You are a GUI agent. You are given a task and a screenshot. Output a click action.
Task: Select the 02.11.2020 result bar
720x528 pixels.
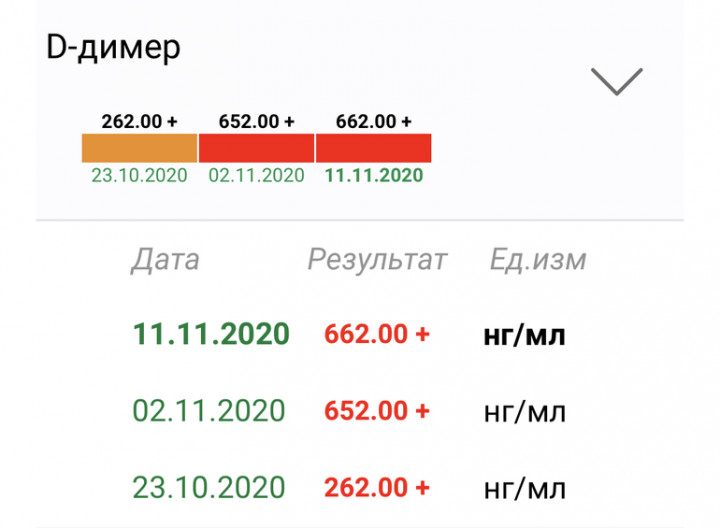click(x=256, y=148)
